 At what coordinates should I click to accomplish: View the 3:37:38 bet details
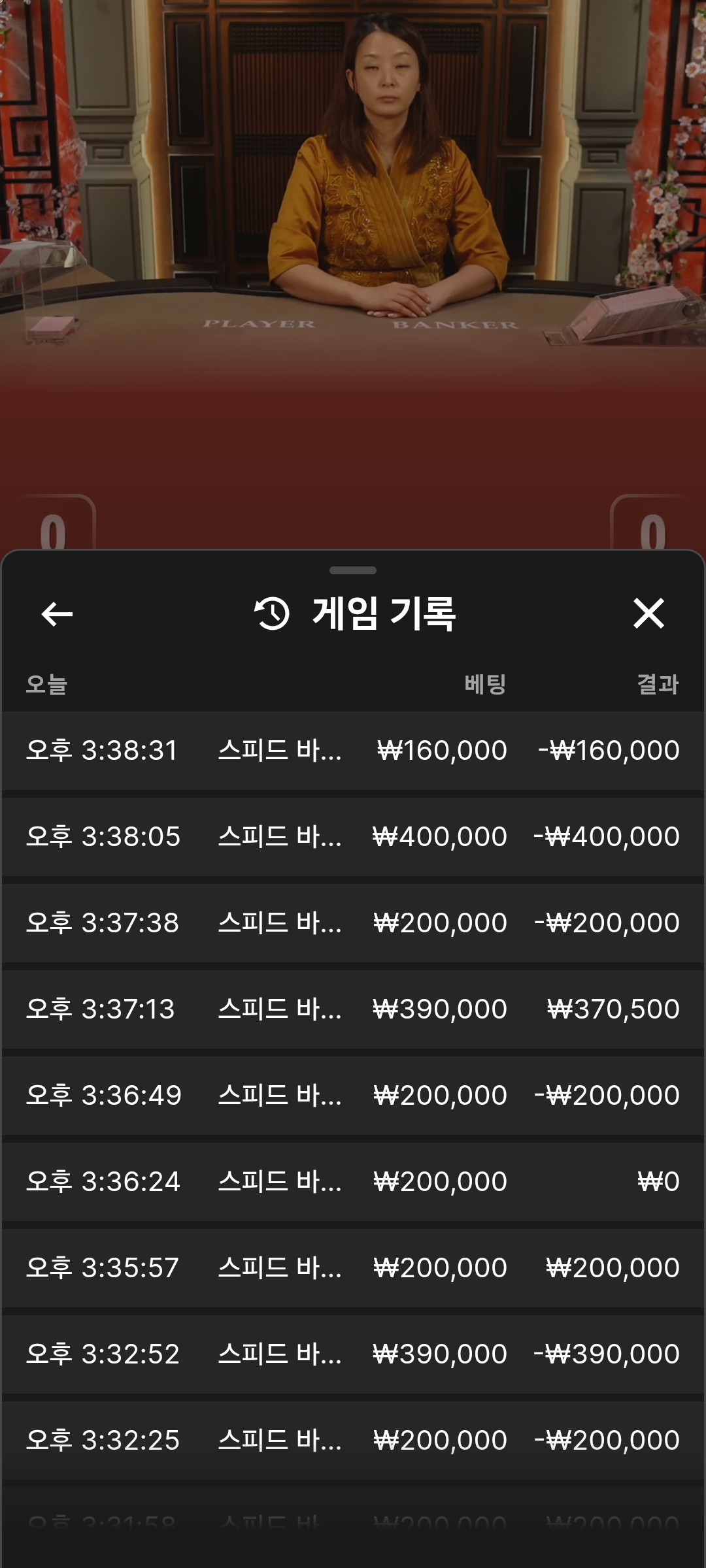coord(353,923)
